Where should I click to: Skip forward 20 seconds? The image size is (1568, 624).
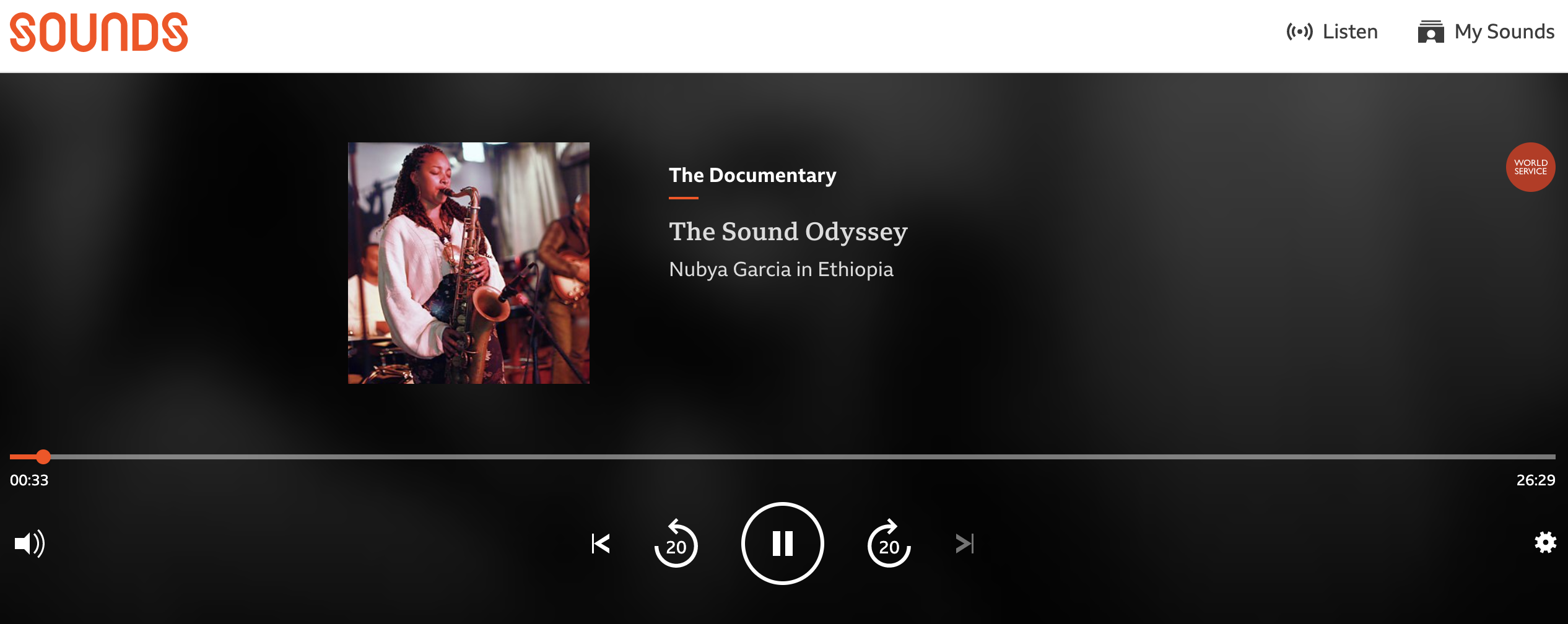point(889,544)
